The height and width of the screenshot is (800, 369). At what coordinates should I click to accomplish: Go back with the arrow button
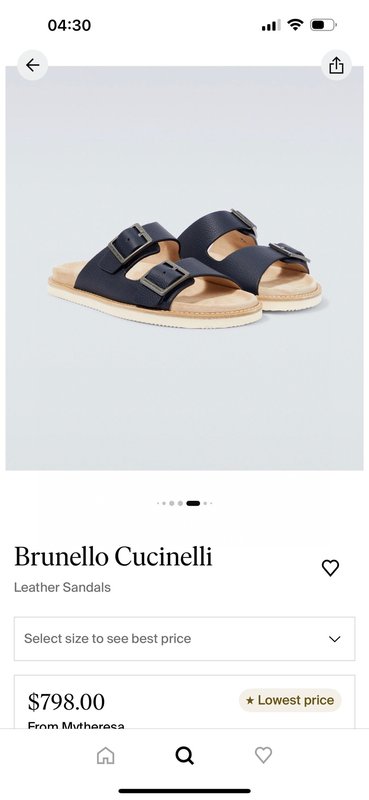point(33,65)
